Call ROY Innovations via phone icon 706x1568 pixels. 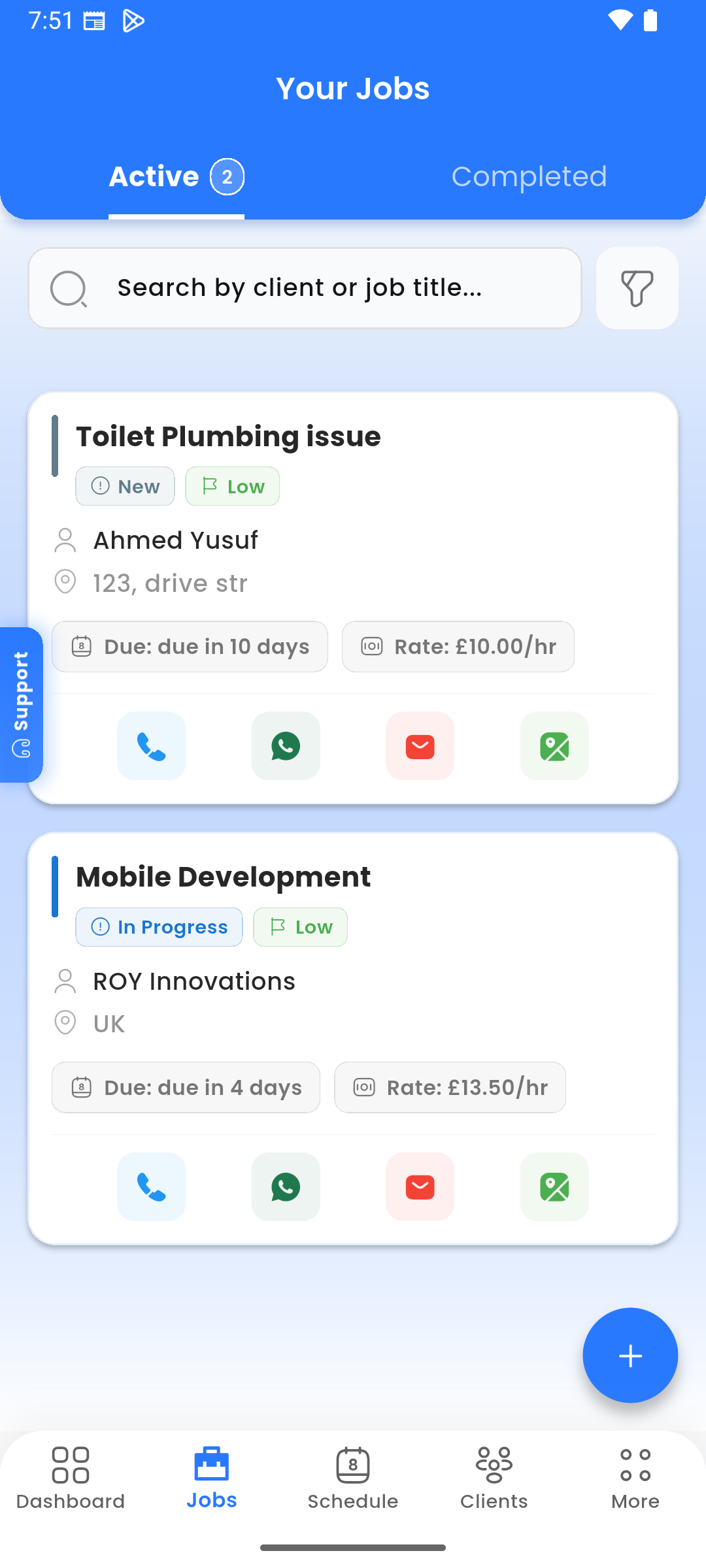pyautogui.click(x=151, y=1186)
